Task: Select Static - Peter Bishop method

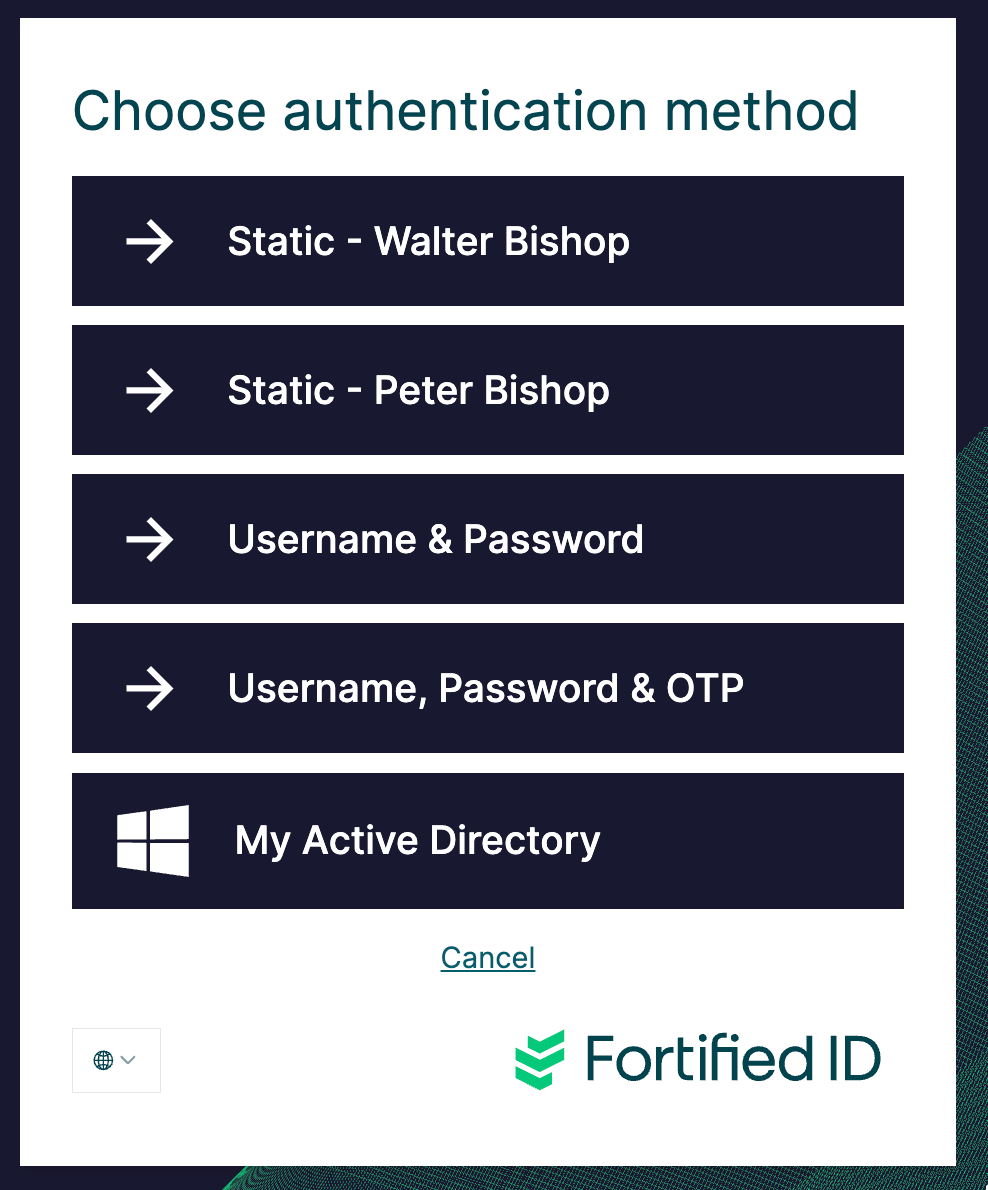Action: (x=487, y=390)
